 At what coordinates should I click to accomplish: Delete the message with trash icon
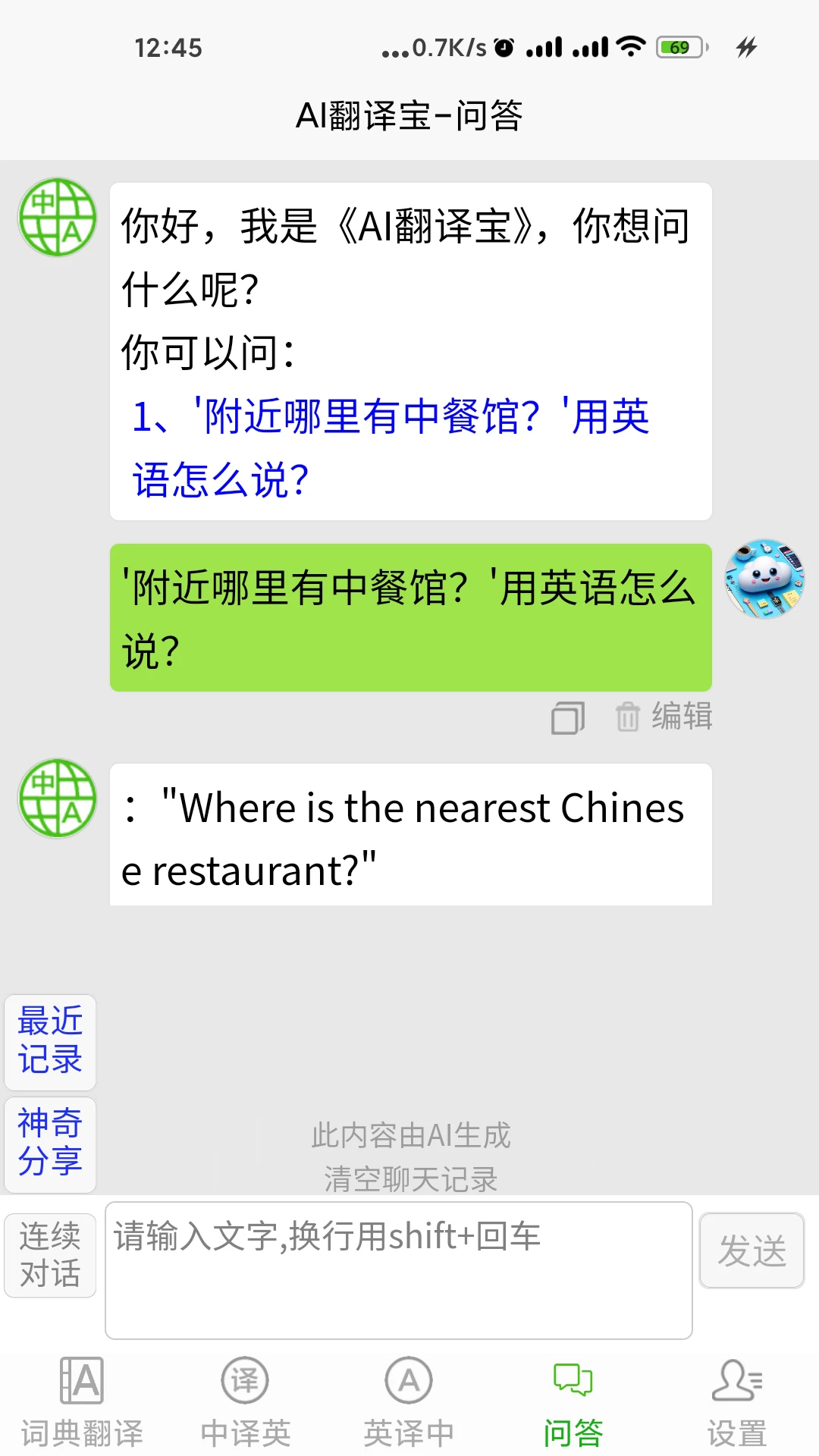(626, 718)
